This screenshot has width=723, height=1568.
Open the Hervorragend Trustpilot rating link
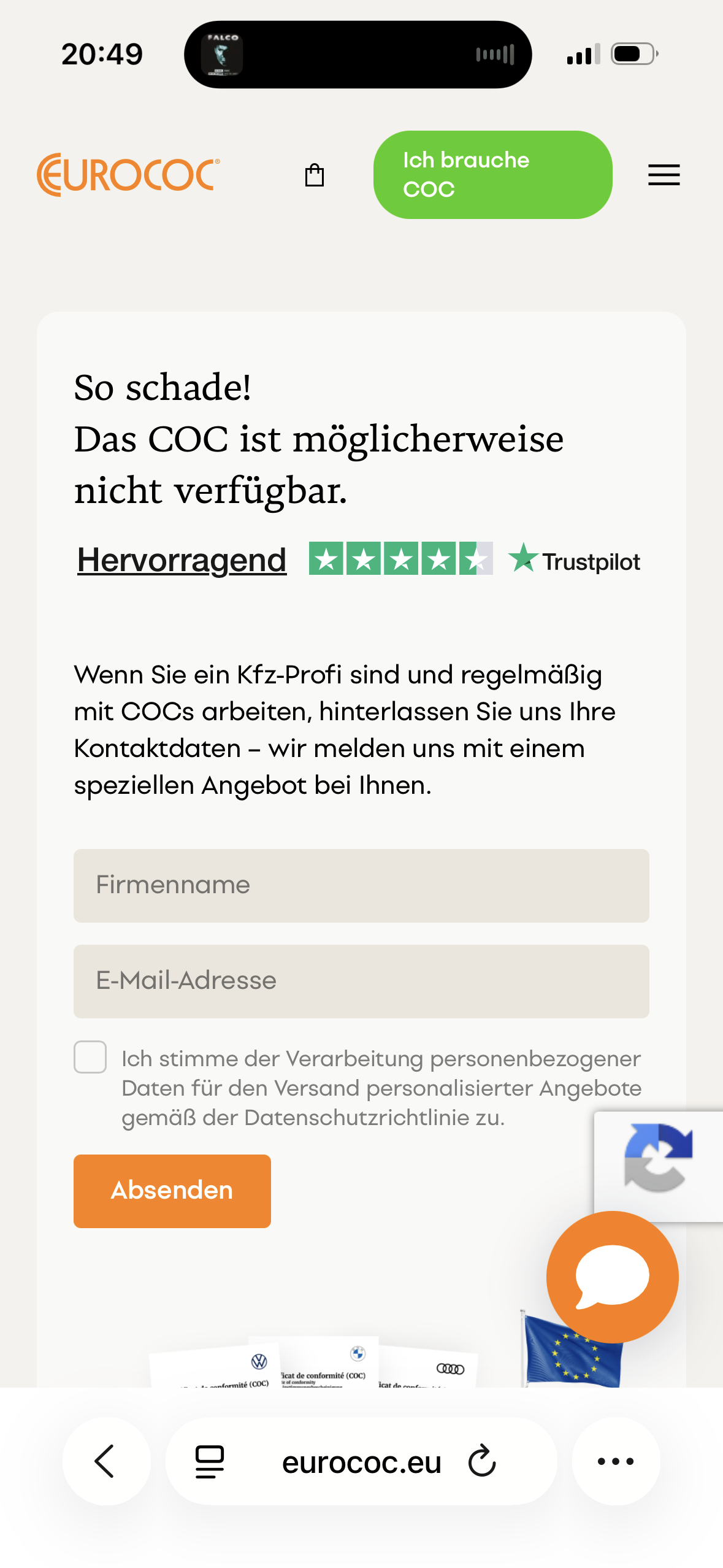(x=182, y=560)
